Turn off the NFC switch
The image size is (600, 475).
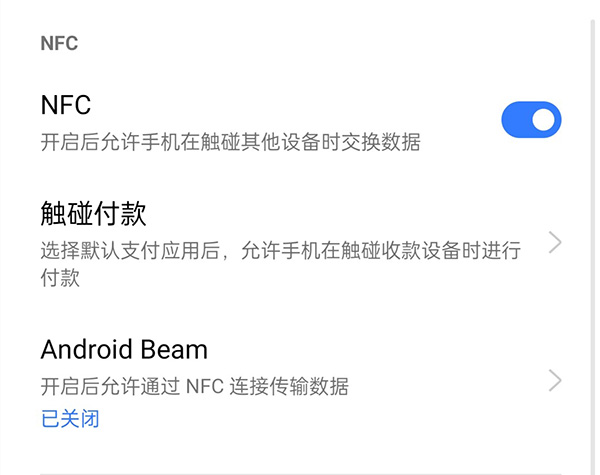(531, 121)
